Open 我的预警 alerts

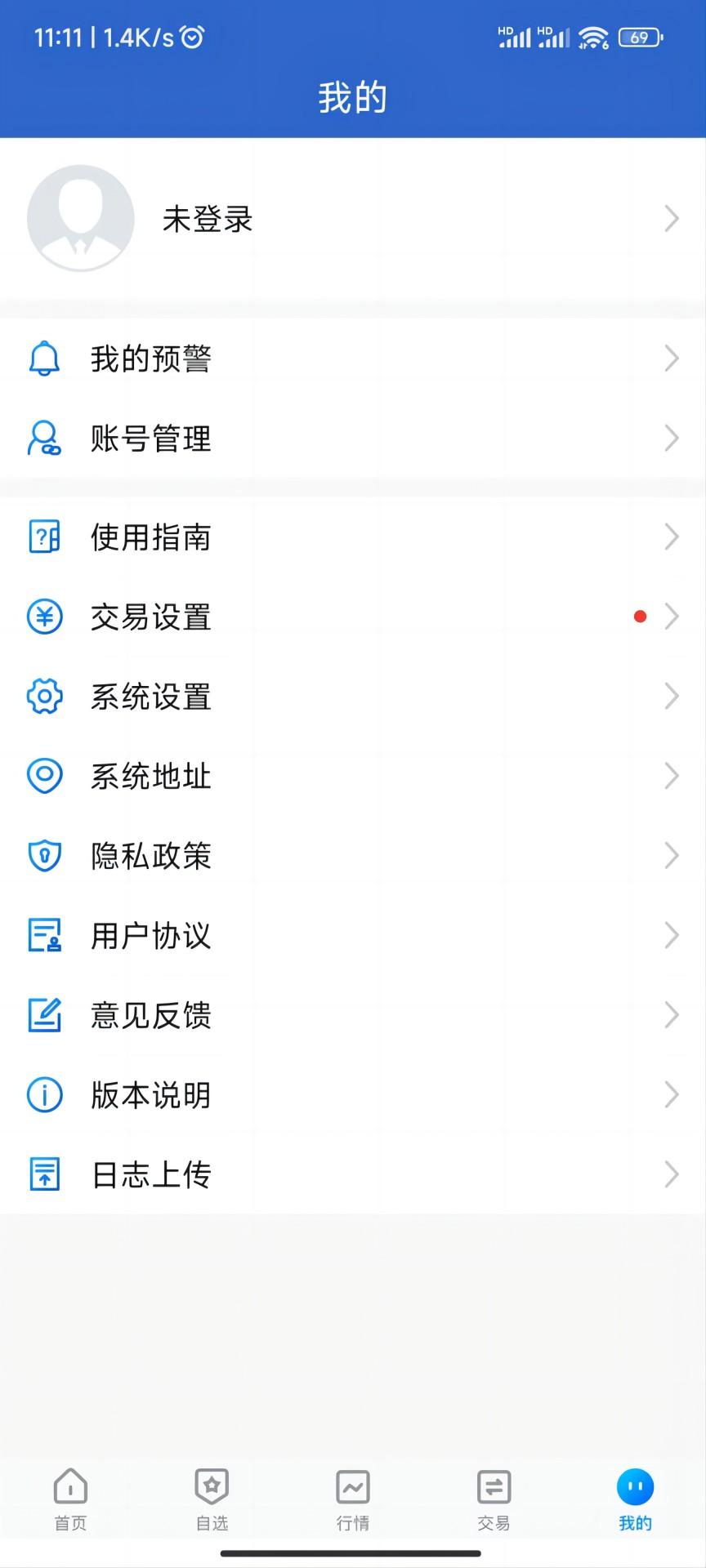[x=351, y=359]
